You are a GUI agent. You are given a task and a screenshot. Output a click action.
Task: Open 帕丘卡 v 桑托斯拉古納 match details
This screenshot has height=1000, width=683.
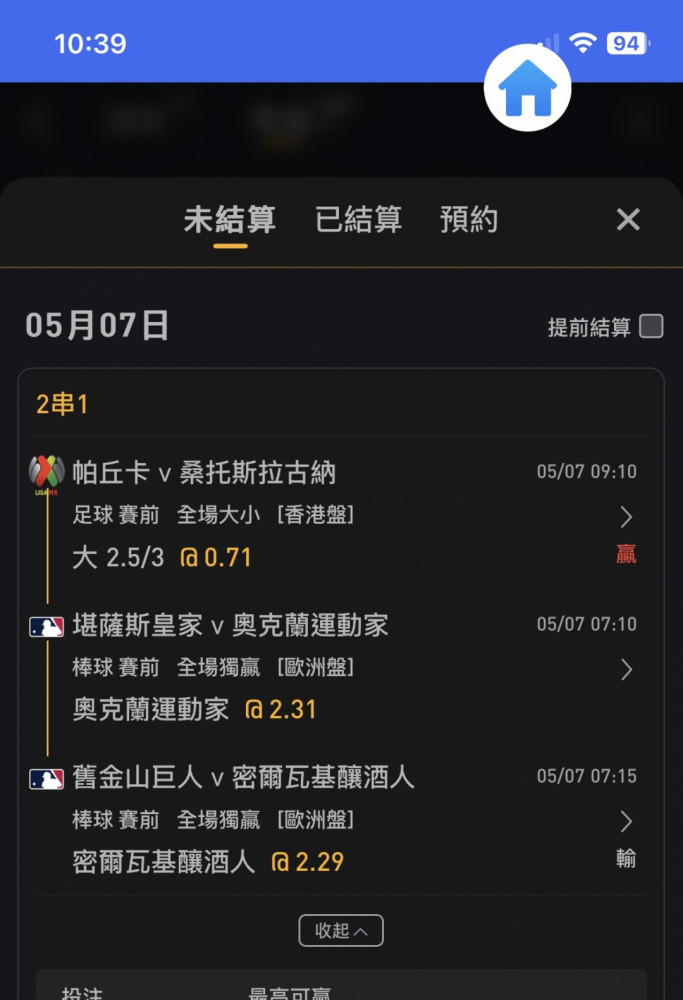[626, 517]
